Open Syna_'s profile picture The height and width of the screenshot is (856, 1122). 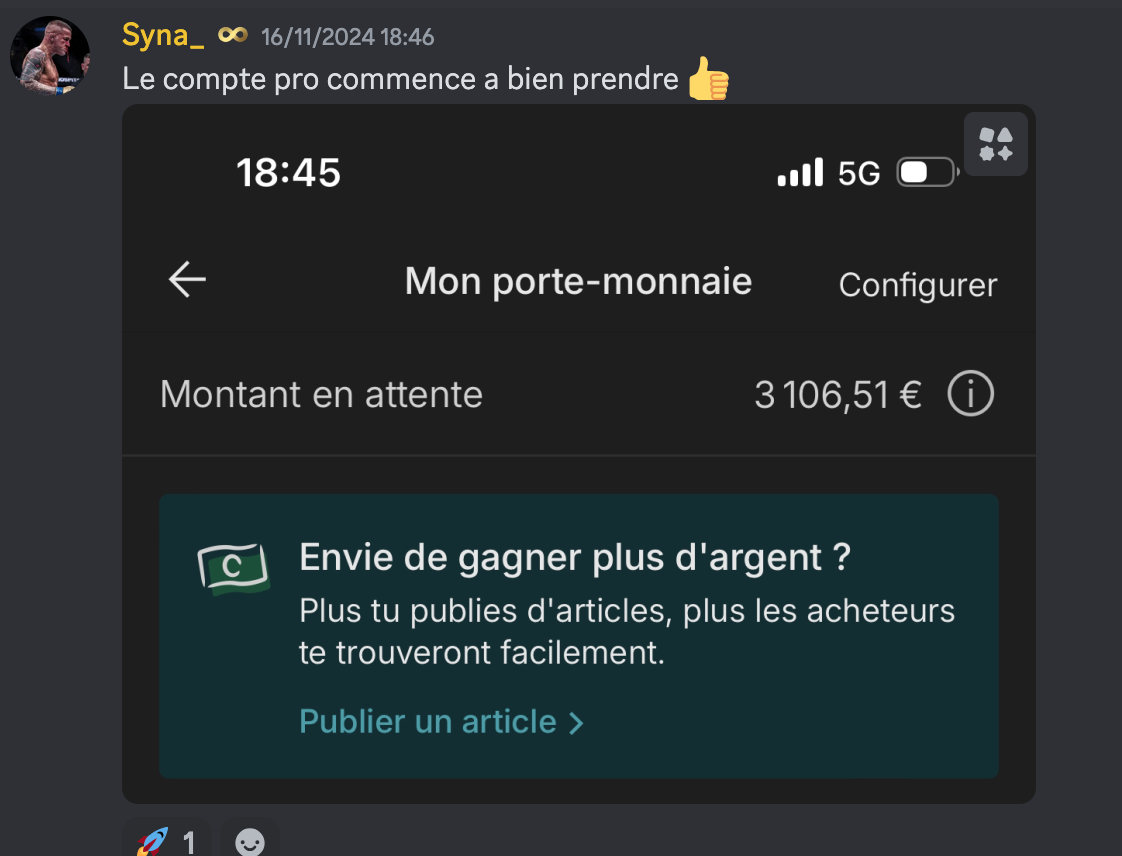pos(50,56)
